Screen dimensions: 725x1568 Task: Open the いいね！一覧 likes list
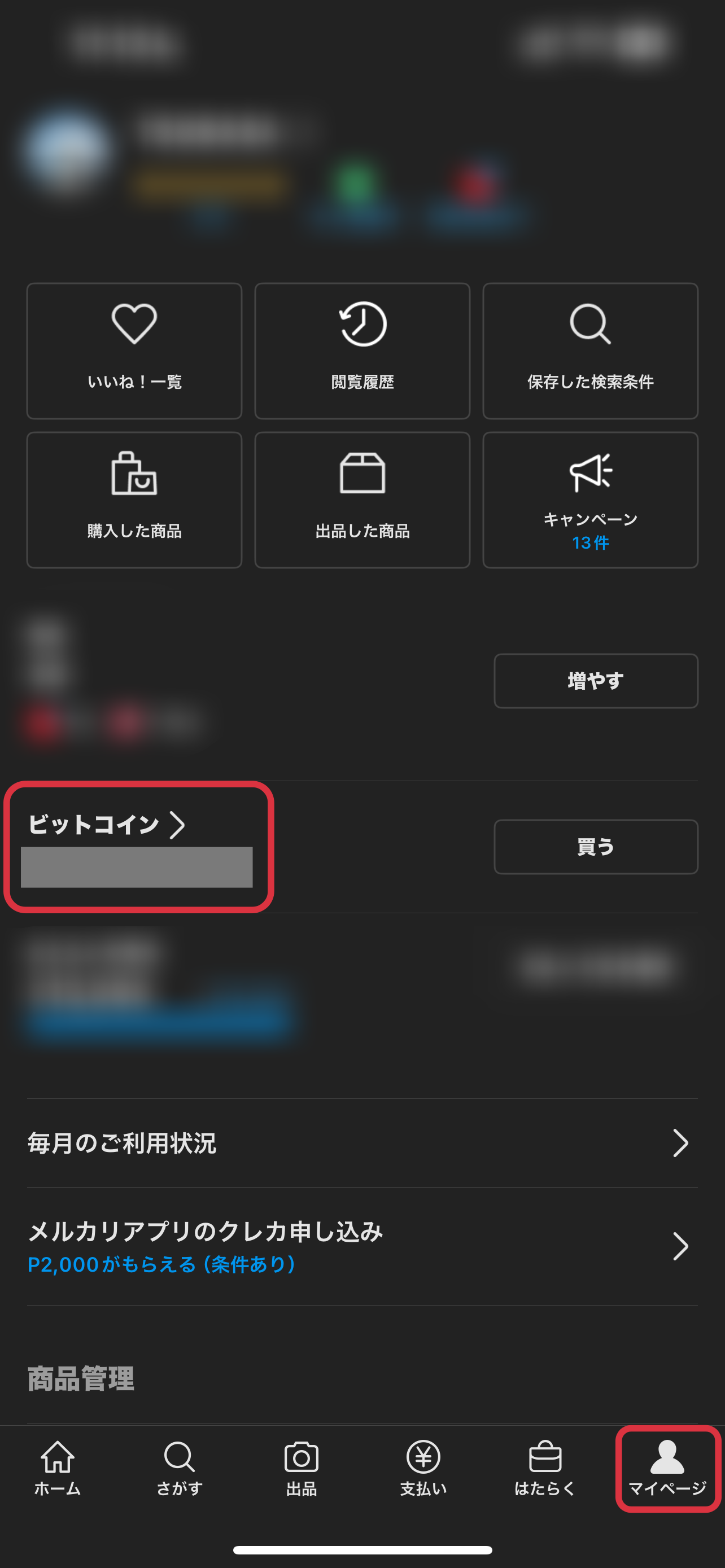click(x=134, y=351)
